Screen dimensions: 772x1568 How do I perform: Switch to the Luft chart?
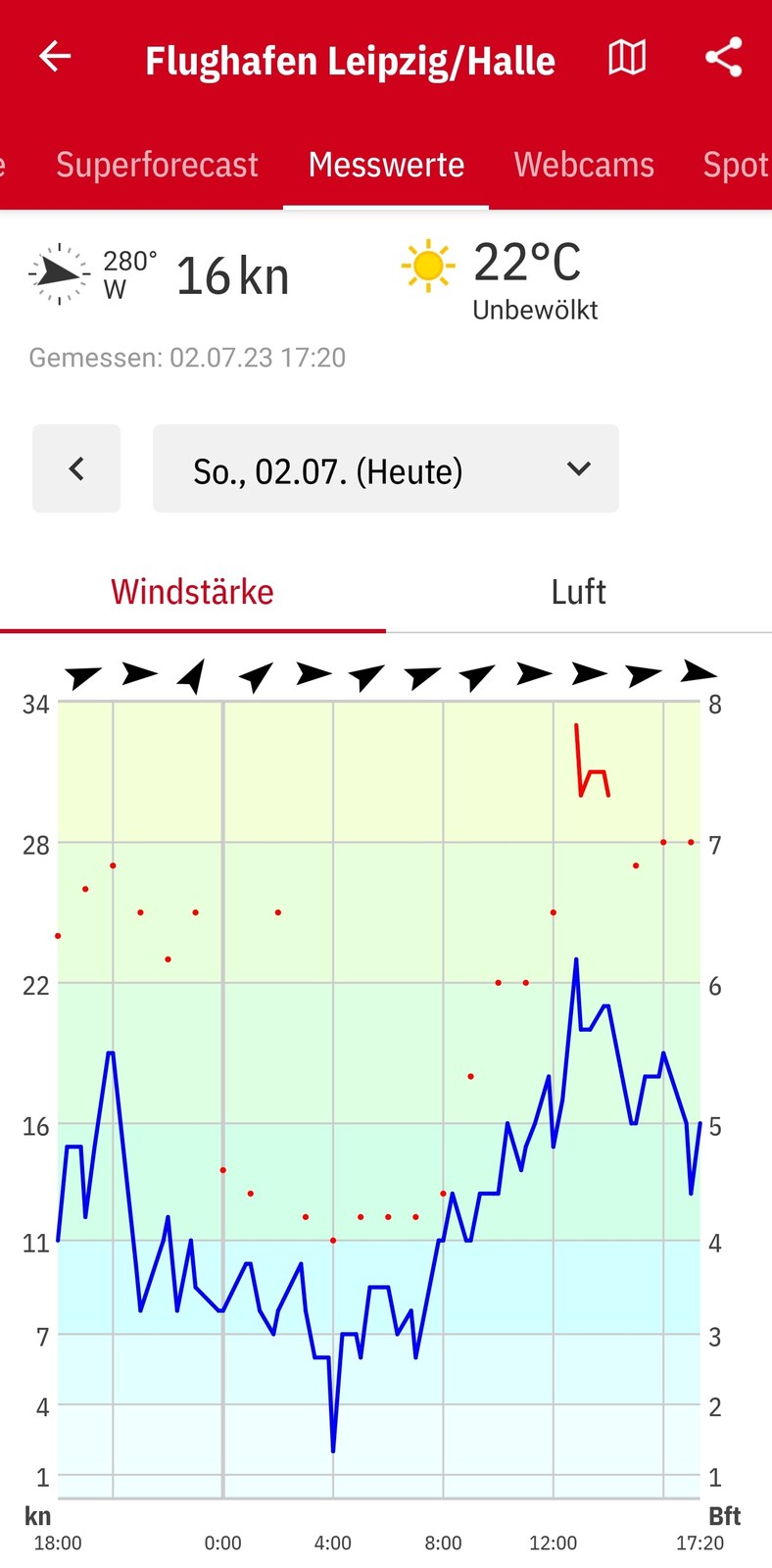pos(579,592)
